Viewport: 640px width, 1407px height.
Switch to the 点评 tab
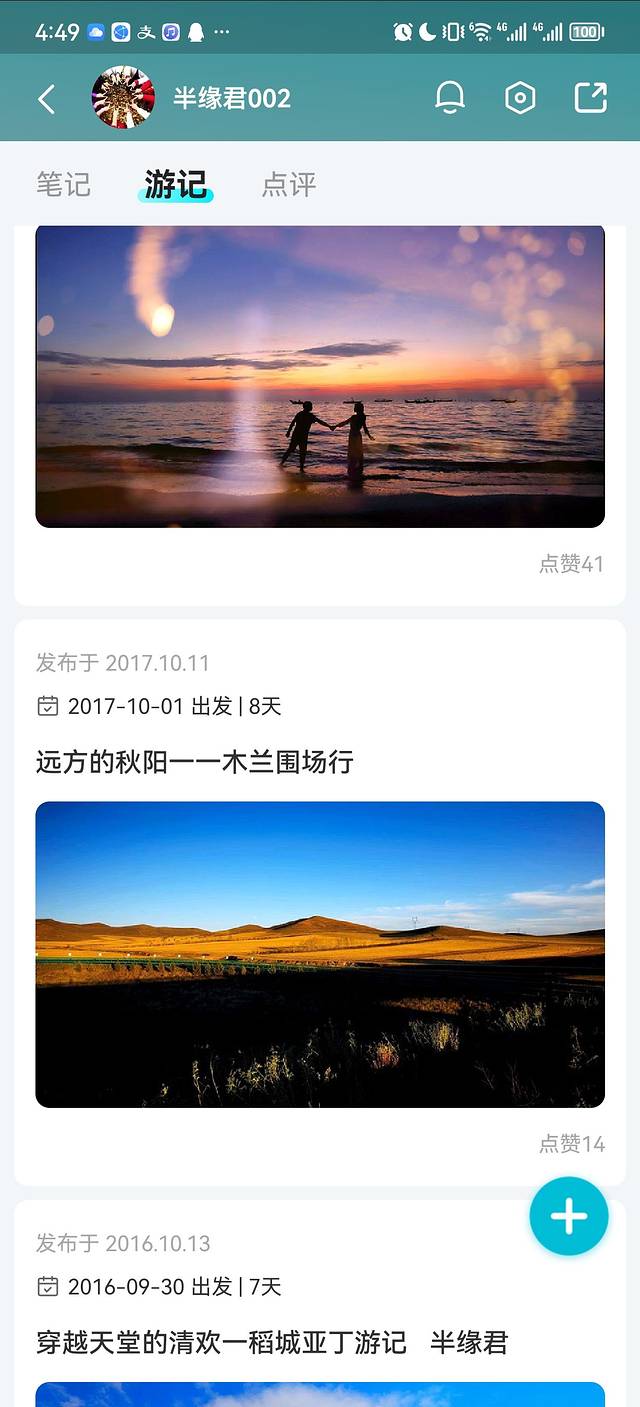[289, 184]
